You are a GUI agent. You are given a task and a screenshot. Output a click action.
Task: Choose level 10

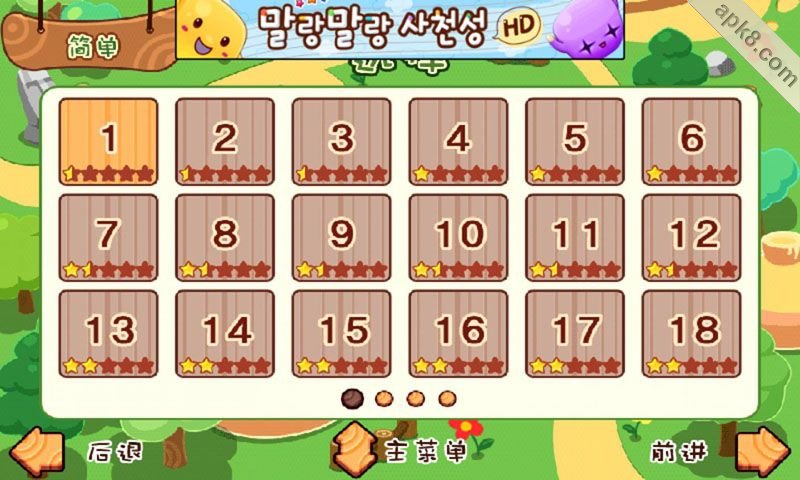point(458,237)
